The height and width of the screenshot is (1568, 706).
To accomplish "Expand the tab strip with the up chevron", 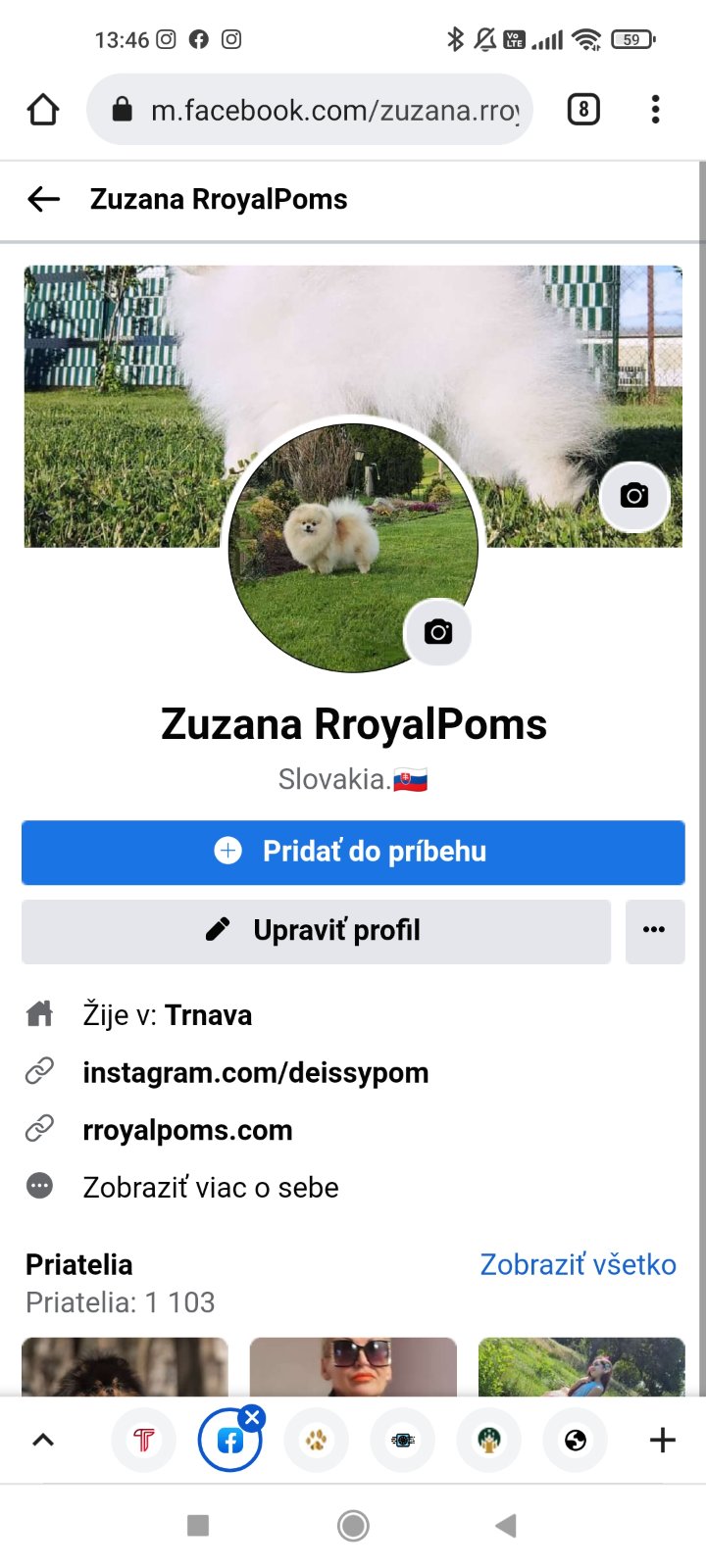I will [43, 1440].
